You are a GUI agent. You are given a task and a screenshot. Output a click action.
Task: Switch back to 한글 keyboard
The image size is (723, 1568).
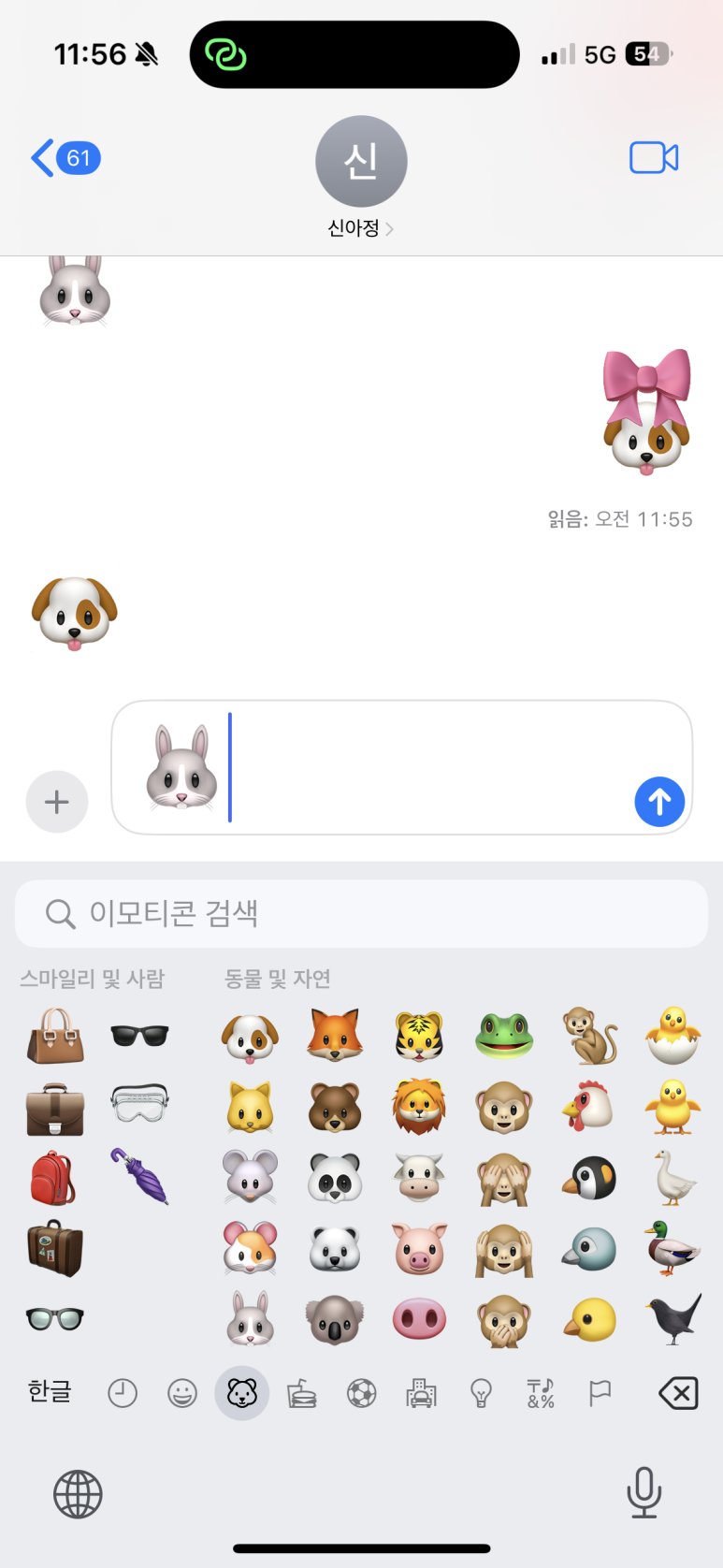[50, 1392]
